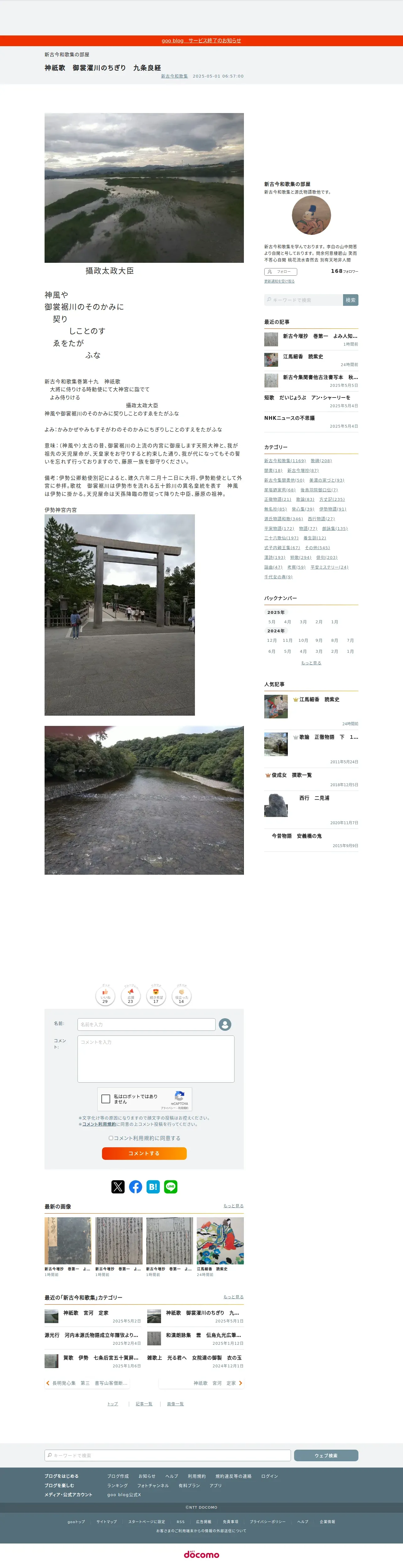Share this article on Facebook

[x=135, y=1186]
